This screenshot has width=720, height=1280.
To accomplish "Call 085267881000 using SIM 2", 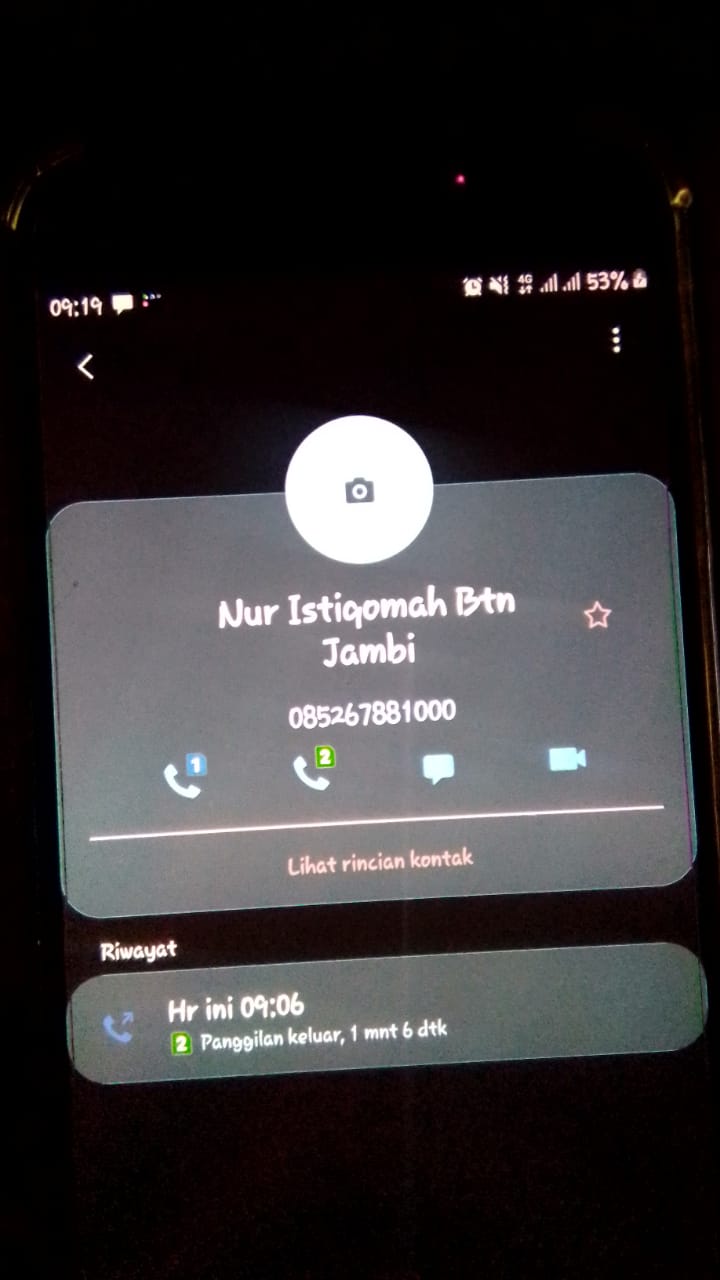I will coord(312,770).
